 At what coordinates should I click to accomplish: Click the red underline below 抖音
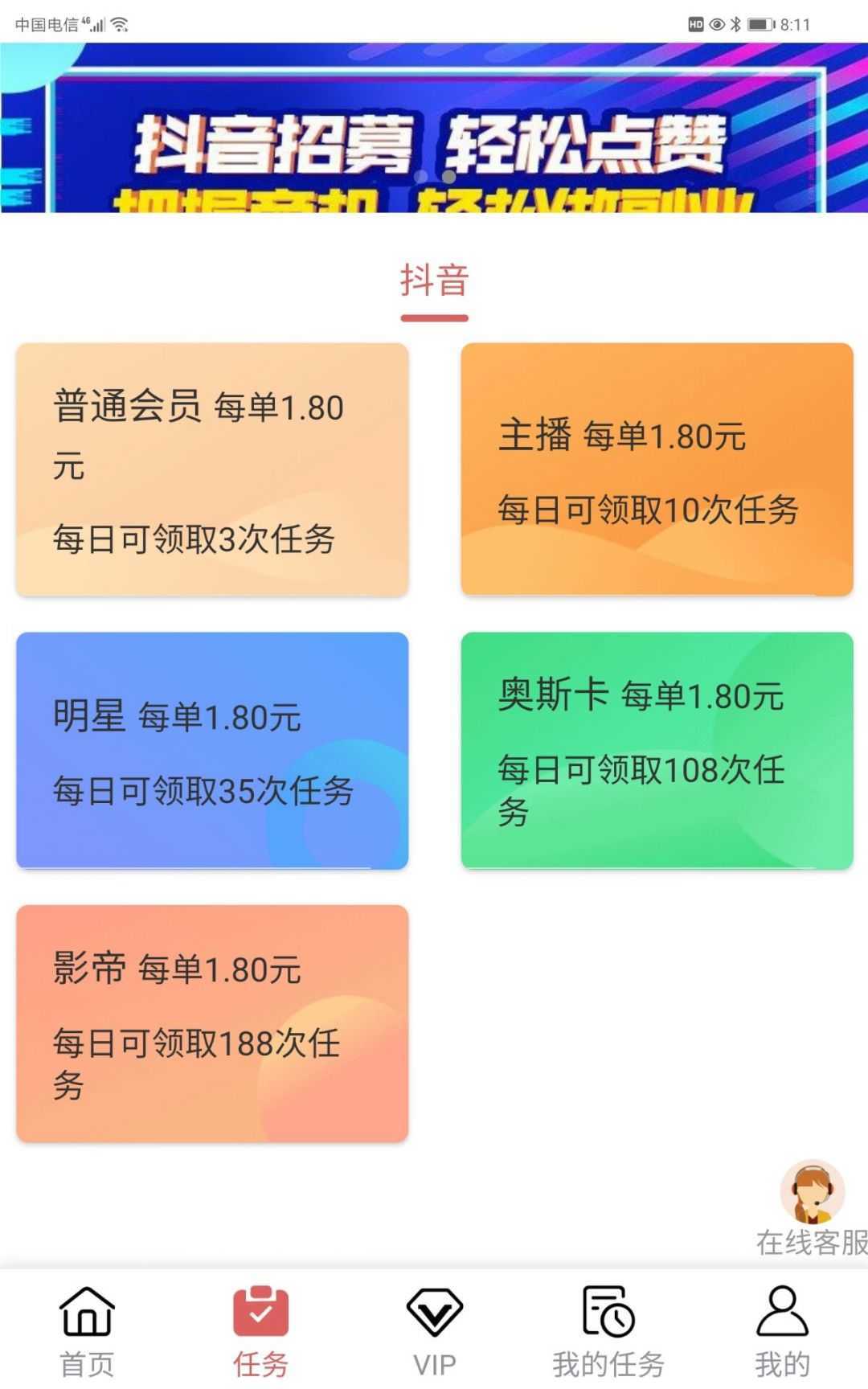(434, 318)
